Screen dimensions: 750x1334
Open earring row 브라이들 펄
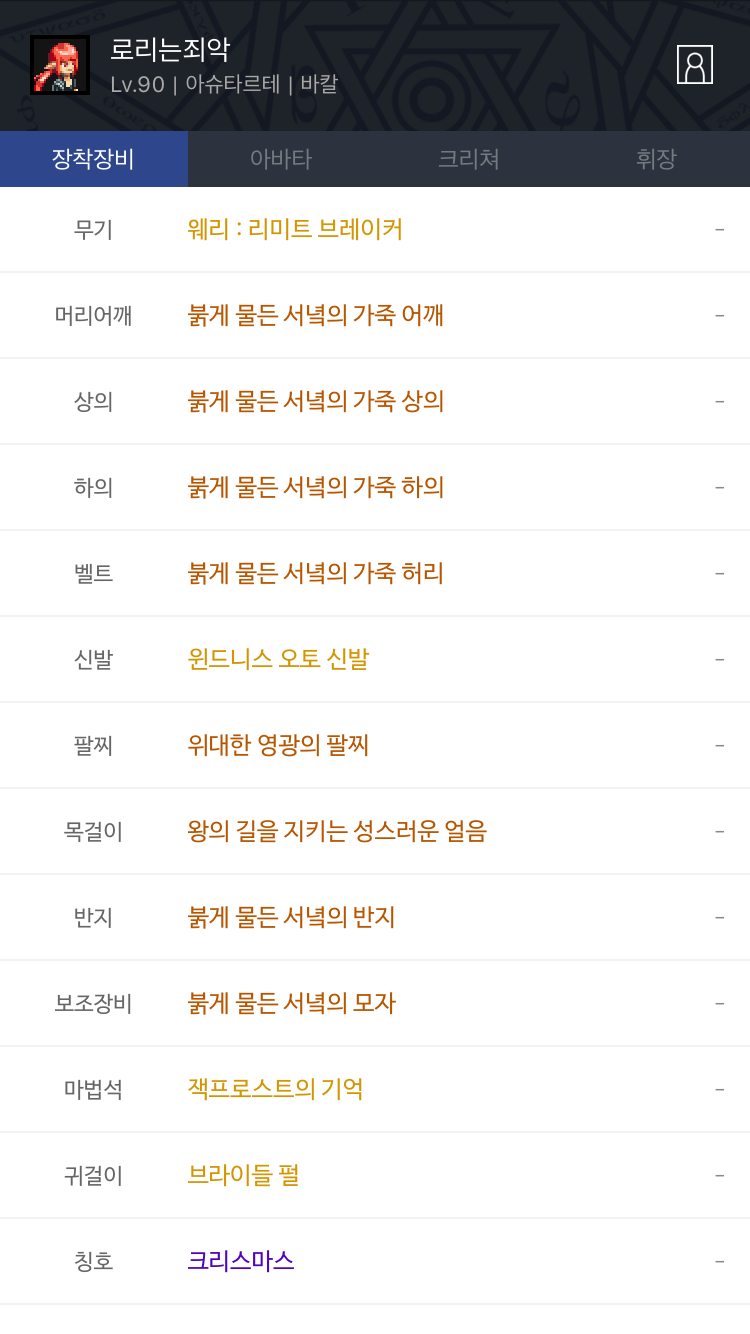pyautogui.click(x=243, y=1175)
